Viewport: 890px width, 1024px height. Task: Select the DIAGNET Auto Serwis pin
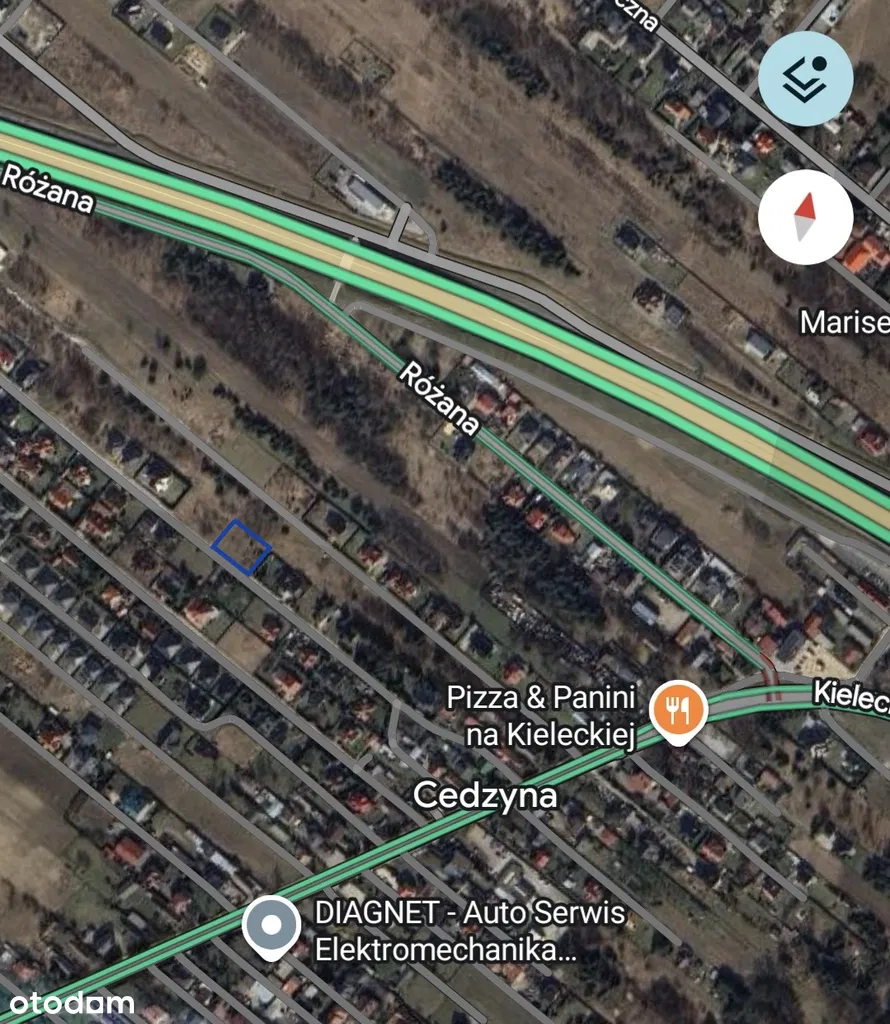point(271,925)
